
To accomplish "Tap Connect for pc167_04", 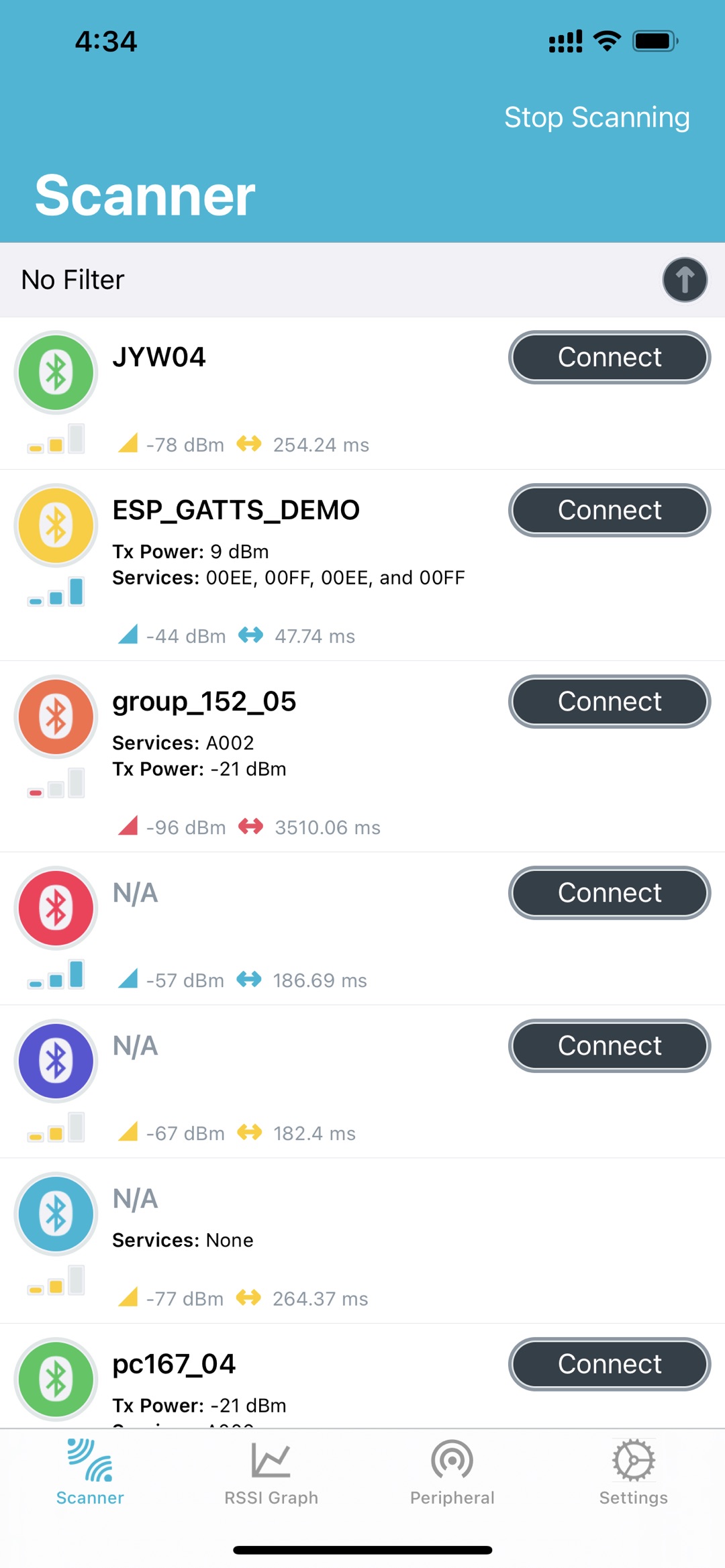I will [x=608, y=1363].
